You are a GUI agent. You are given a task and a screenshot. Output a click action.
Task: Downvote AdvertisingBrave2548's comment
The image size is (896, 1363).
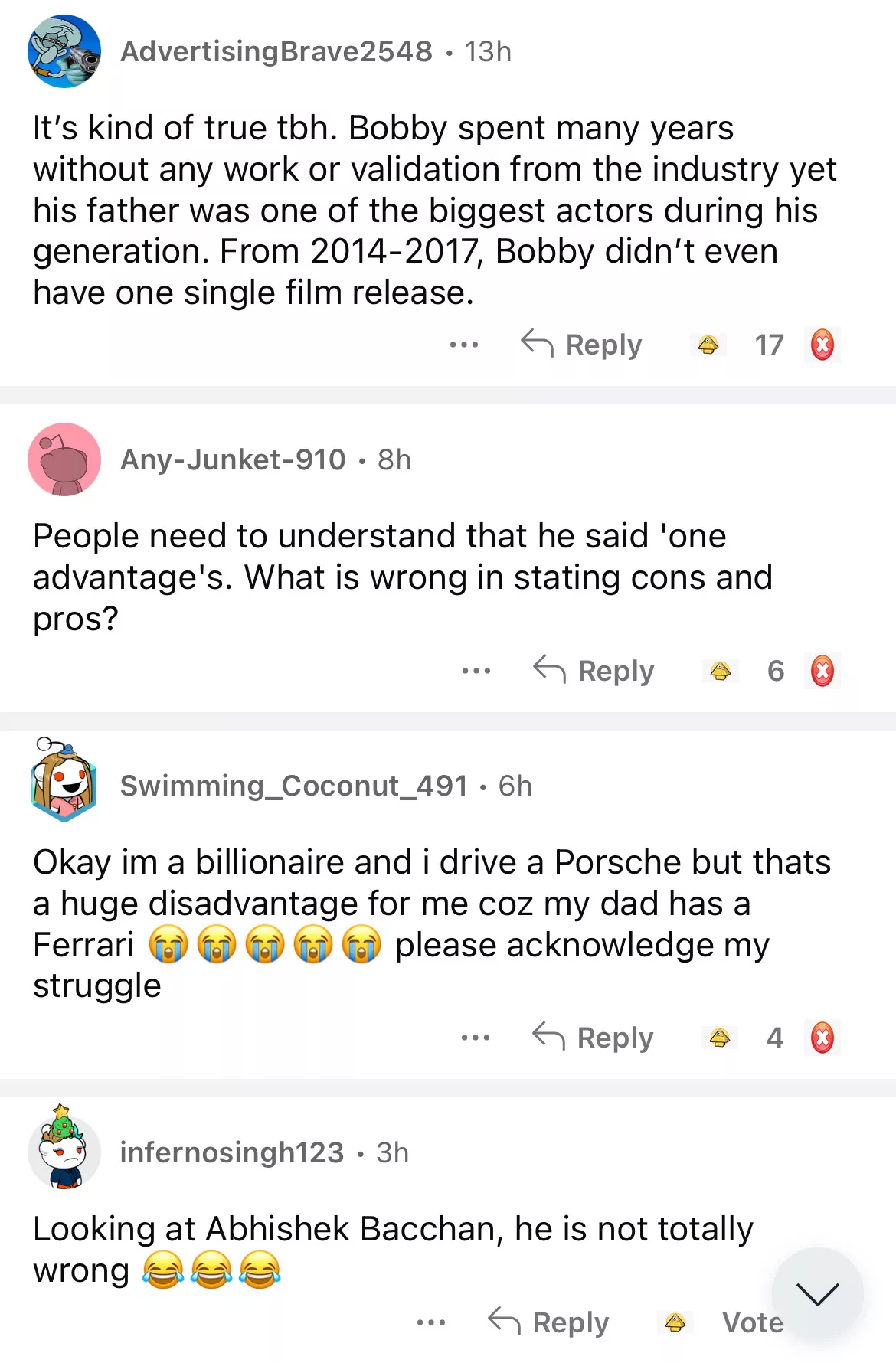coord(822,345)
